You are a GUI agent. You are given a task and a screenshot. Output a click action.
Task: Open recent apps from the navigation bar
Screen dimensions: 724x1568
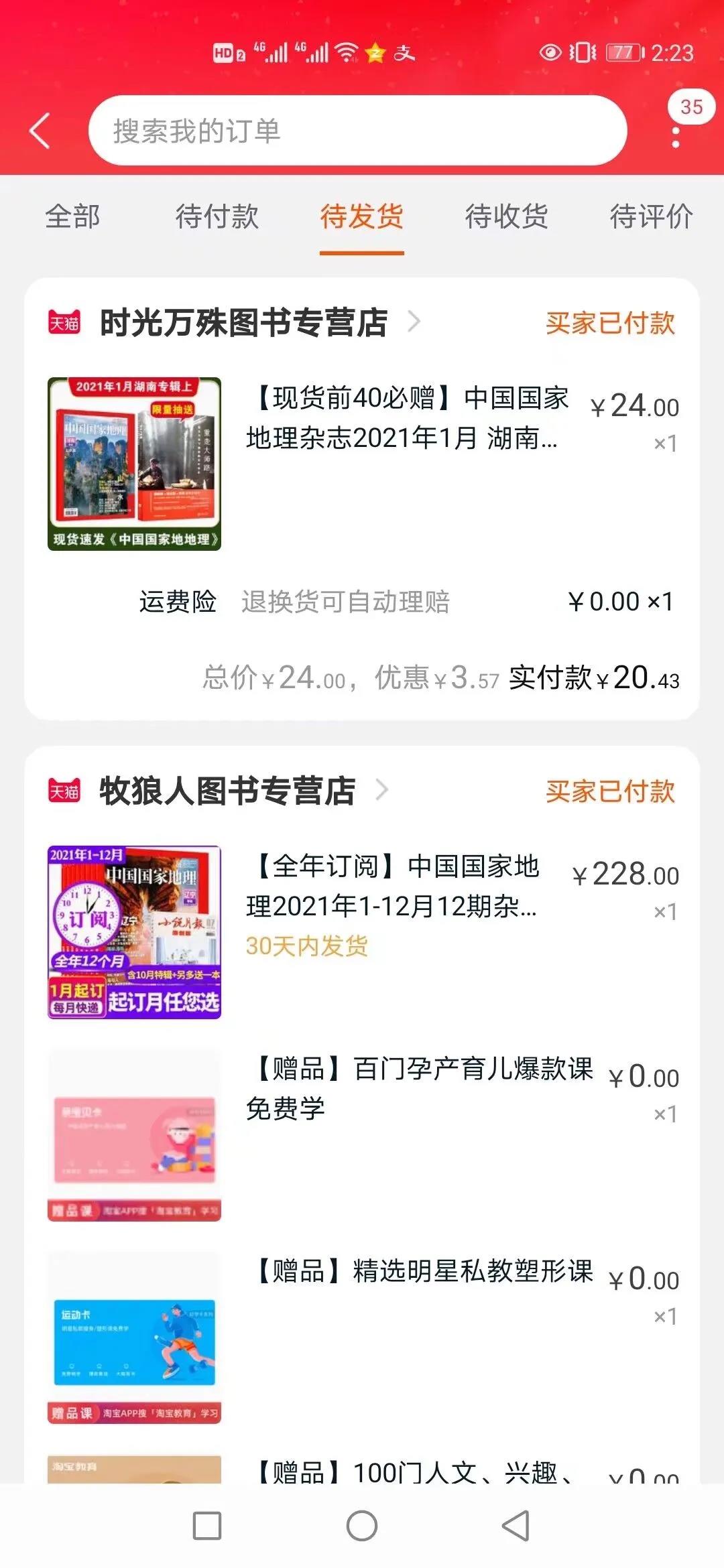coord(207,1526)
